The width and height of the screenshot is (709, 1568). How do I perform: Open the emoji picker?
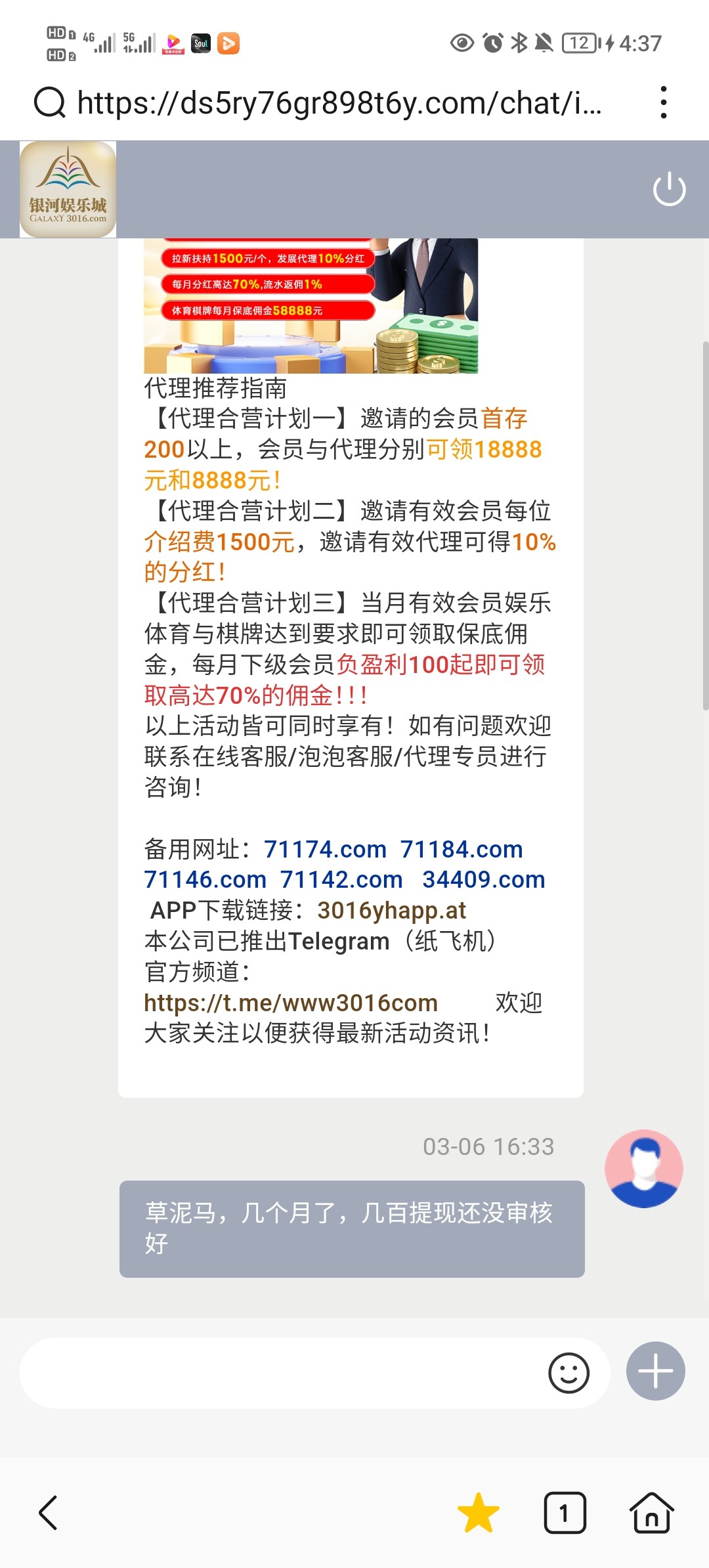pyautogui.click(x=569, y=1373)
